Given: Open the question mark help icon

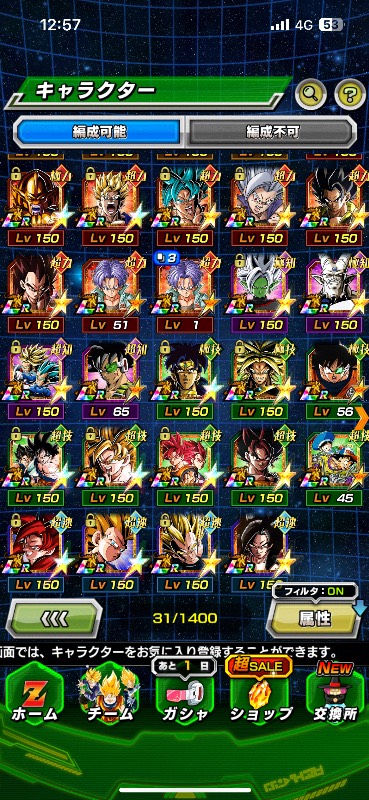Looking at the screenshot, I should coord(350,94).
